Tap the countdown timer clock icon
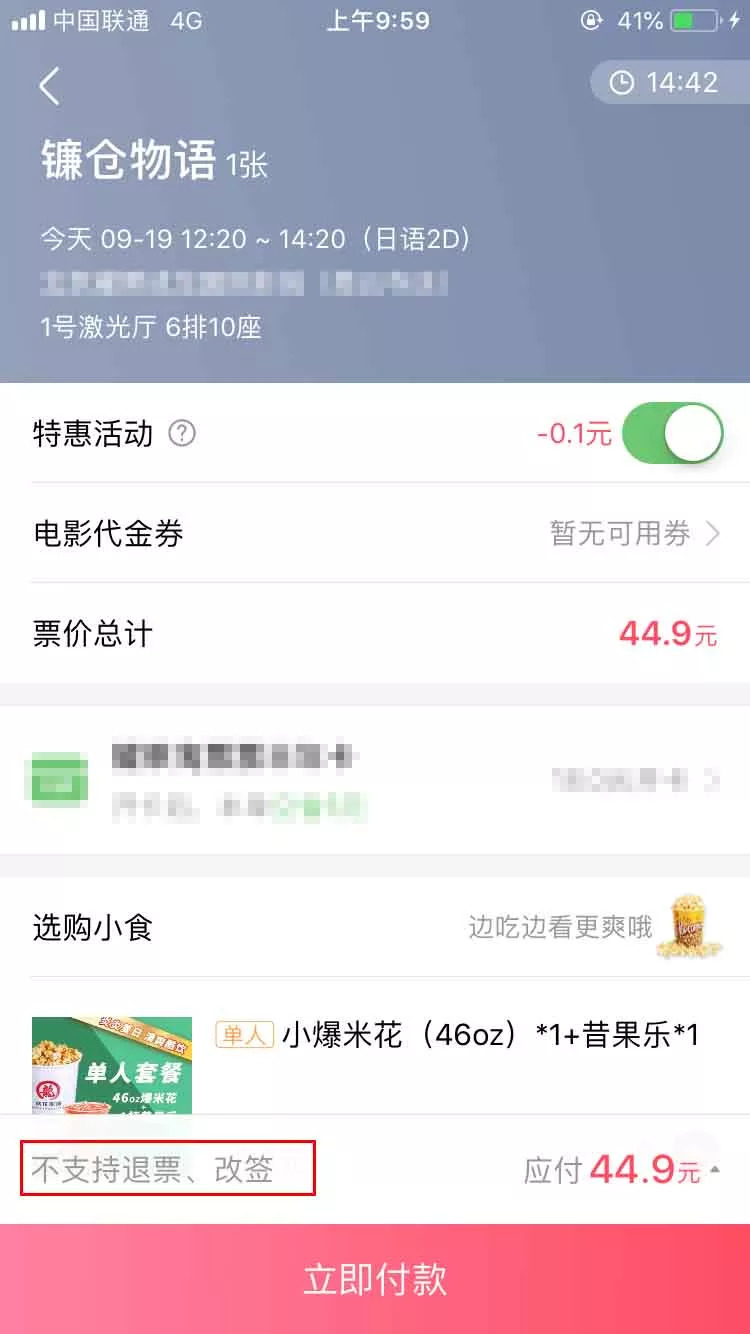The image size is (750, 1334). [622, 82]
